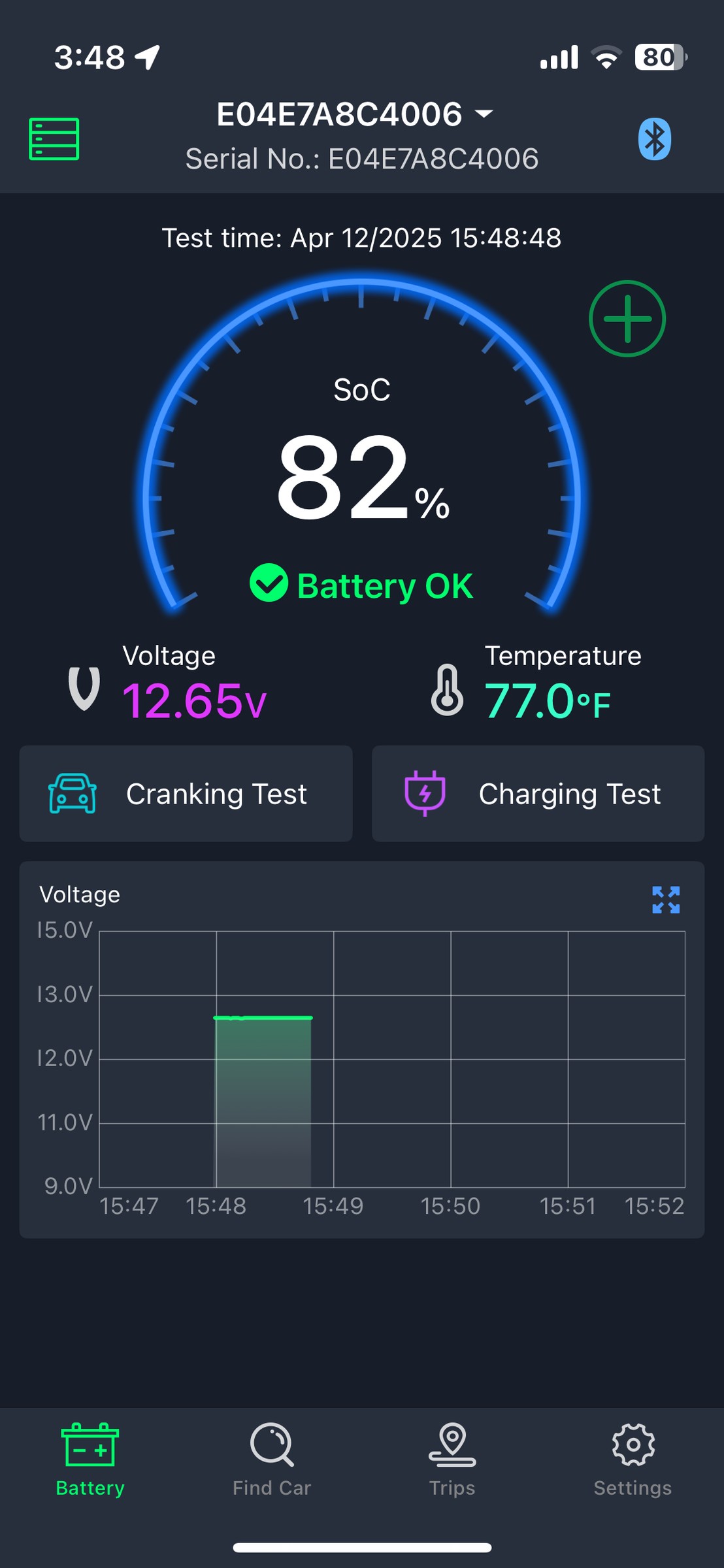Viewport: 724px width, 1568px height.
Task: Expand the Voltage chart to fullscreen
Action: pyautogui.click(x=666, y=900)
